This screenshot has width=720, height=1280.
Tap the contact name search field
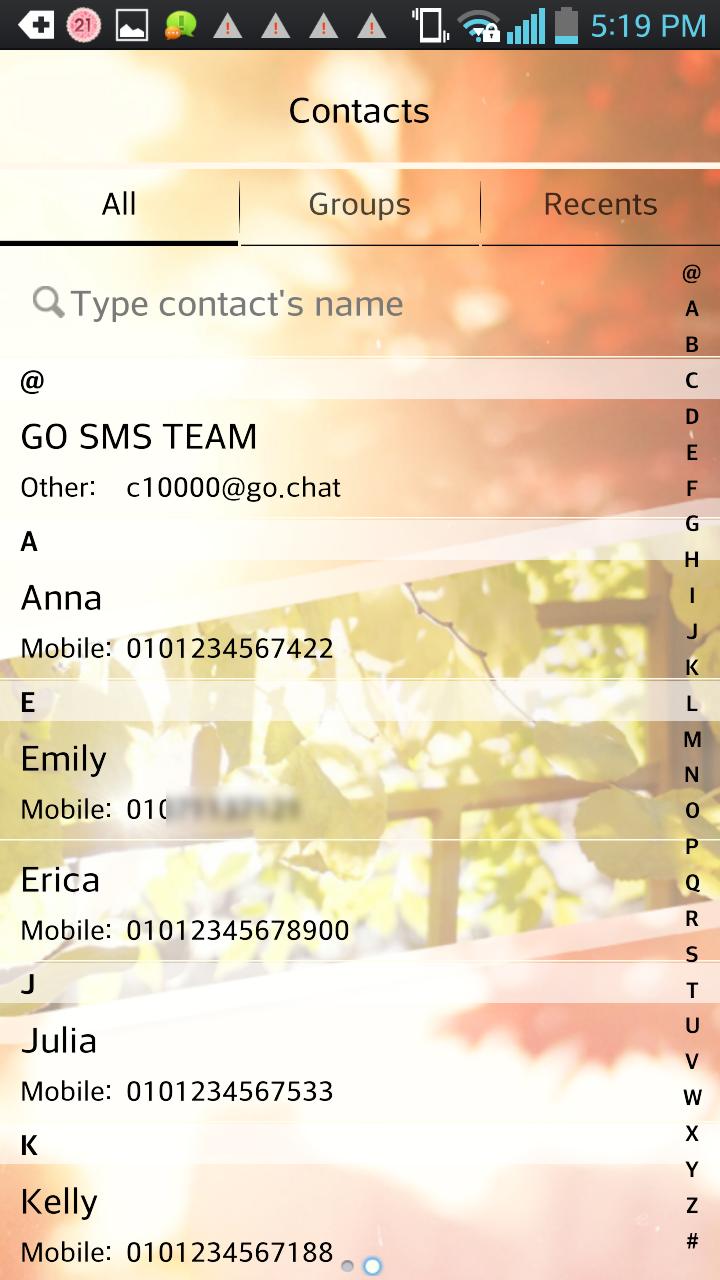point(237,303)
